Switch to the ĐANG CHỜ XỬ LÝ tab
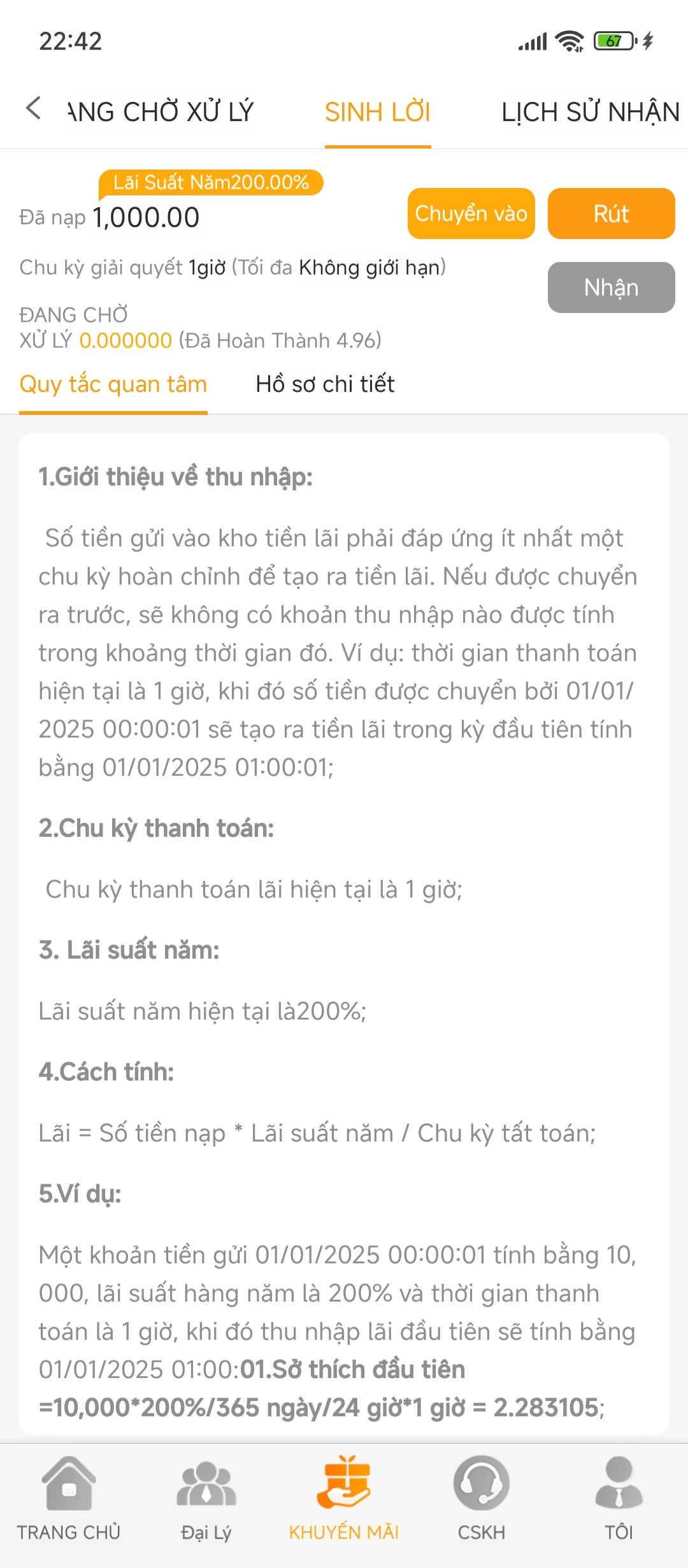Image resolution: width=688 pixels, height=1568 pixels. tap(161, 112)
